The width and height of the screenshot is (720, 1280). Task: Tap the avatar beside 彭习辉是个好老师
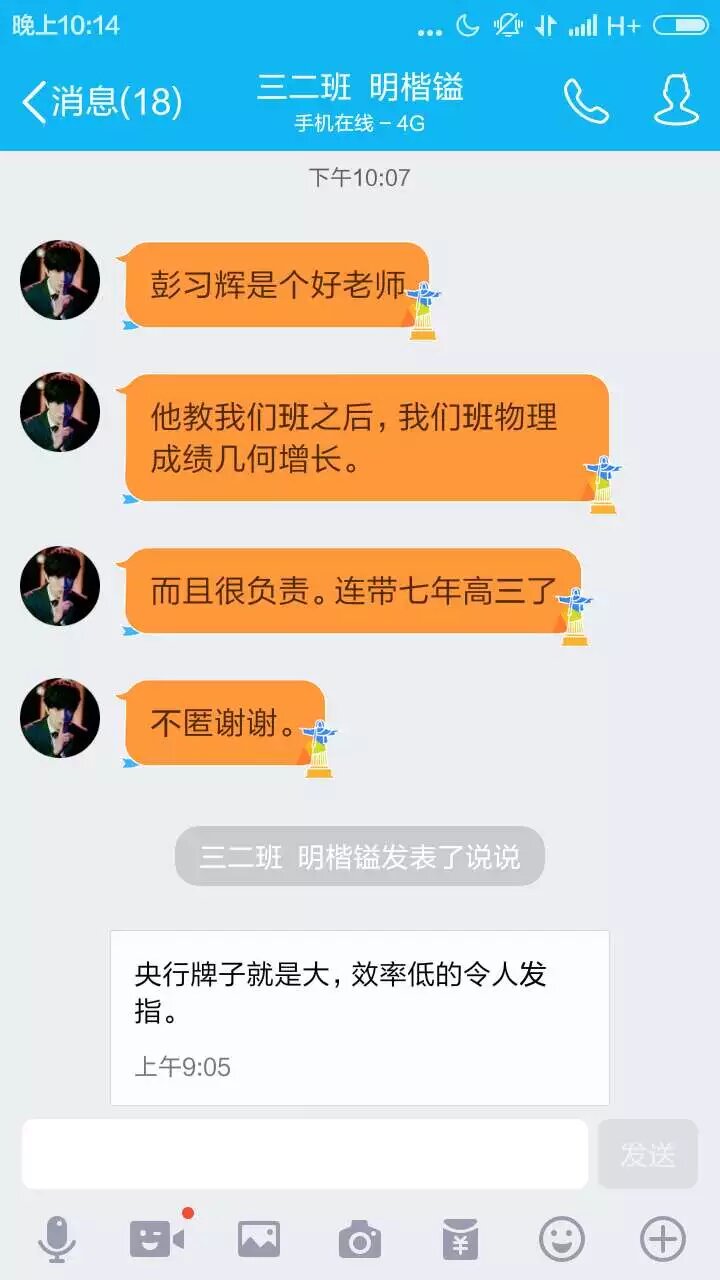coord(60,280)
